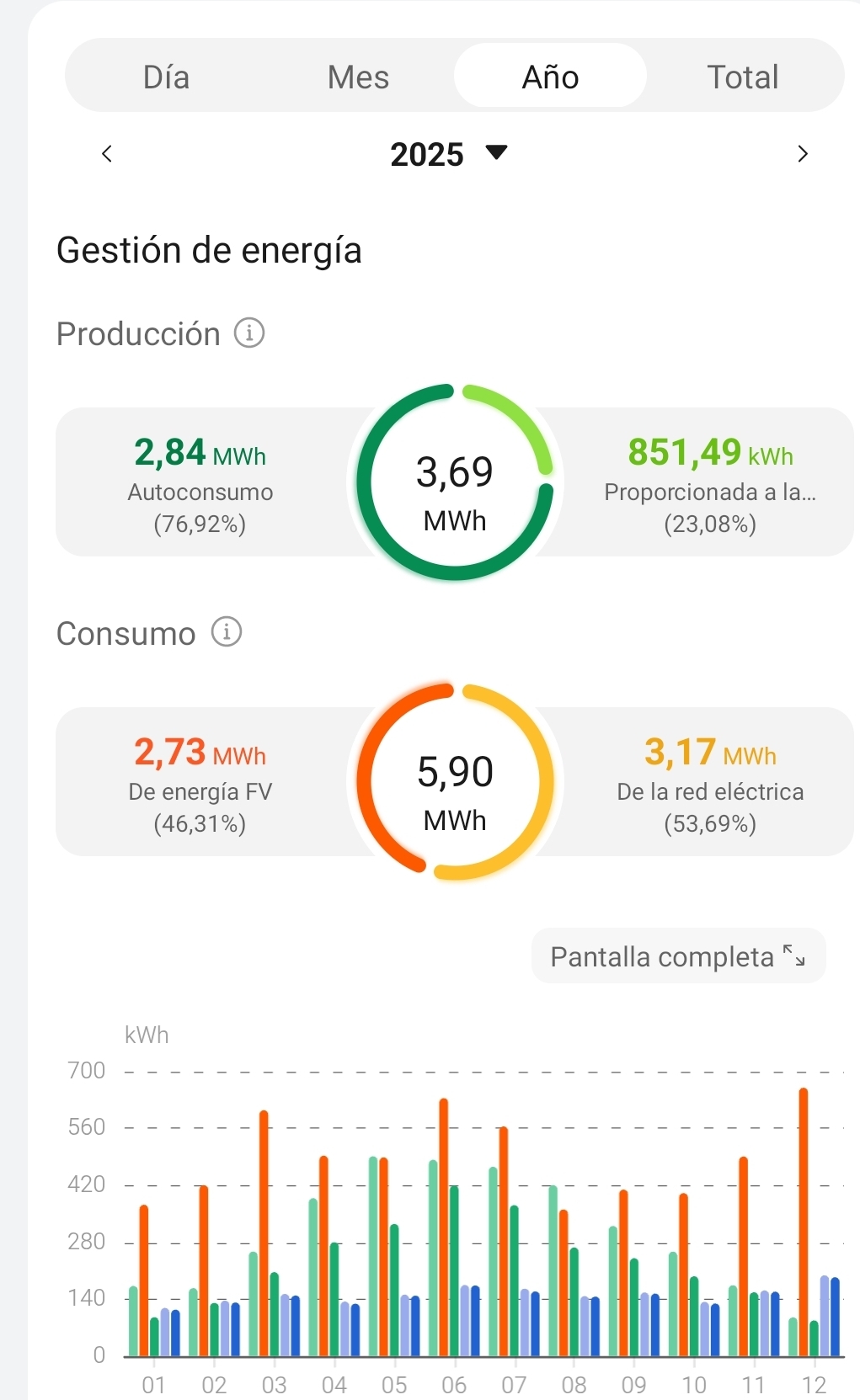
Task: Open chart in Pantalla completa
Action: [x=678, y=956]
